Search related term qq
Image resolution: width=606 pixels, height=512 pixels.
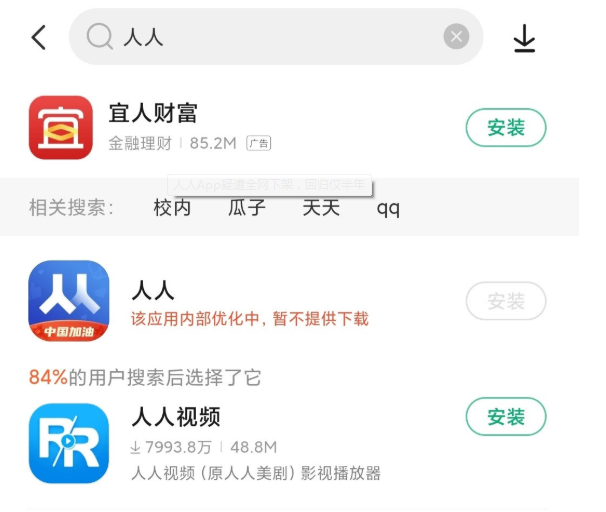(388, 208)
